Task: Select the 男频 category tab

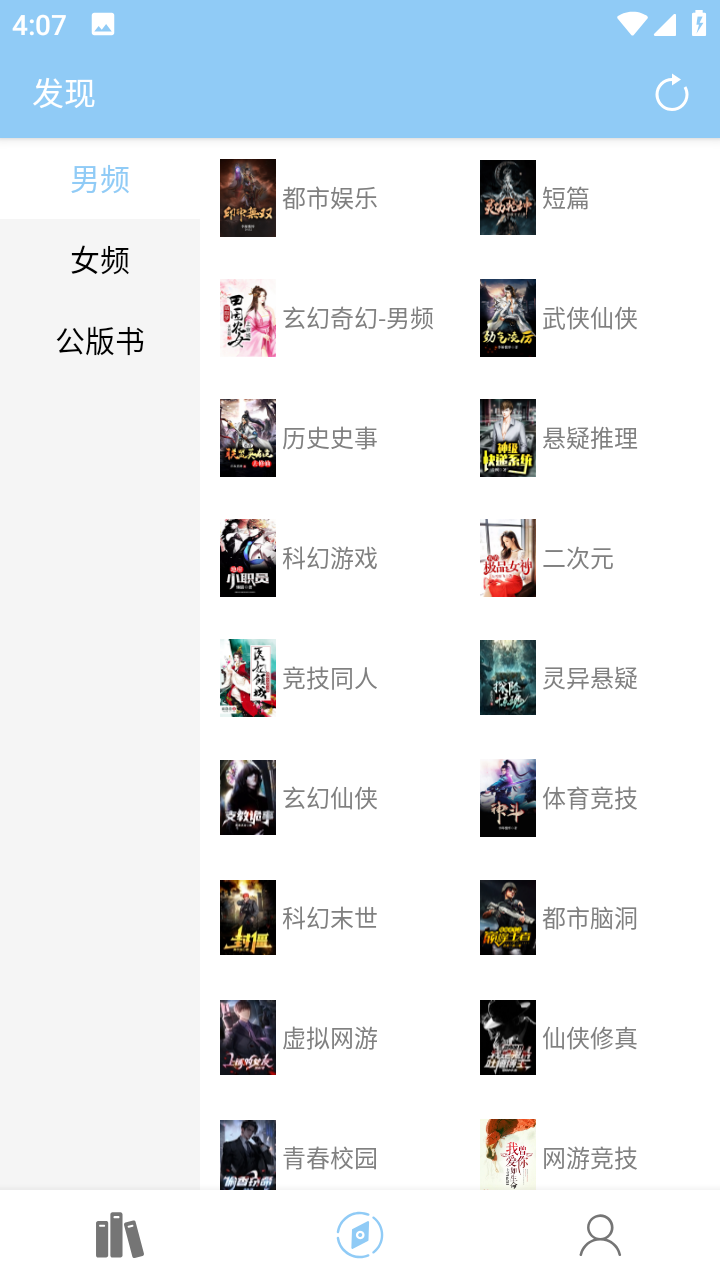Action: pos(100,180)
